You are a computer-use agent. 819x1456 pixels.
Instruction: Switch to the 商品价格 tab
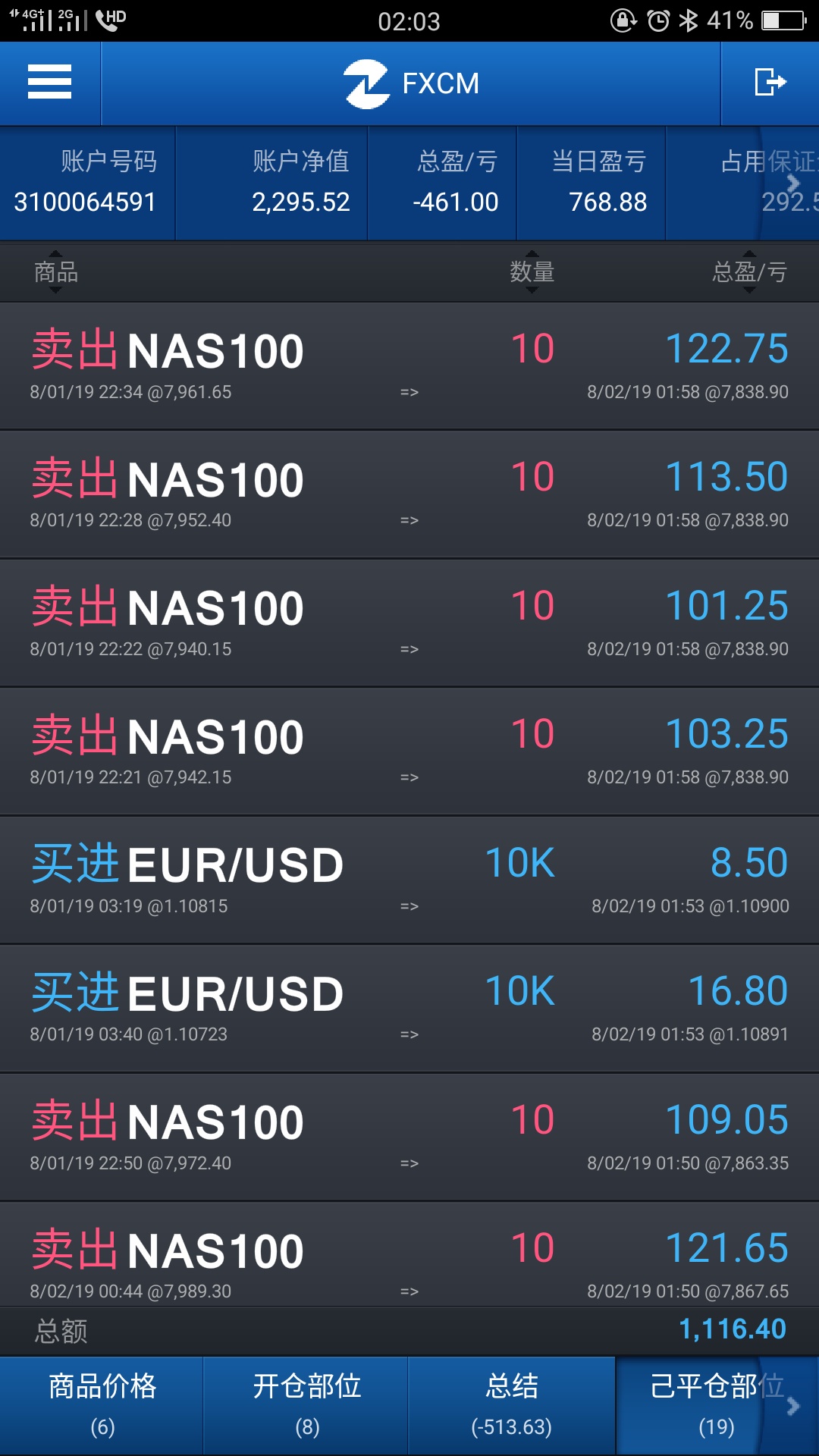(102, 1406)
